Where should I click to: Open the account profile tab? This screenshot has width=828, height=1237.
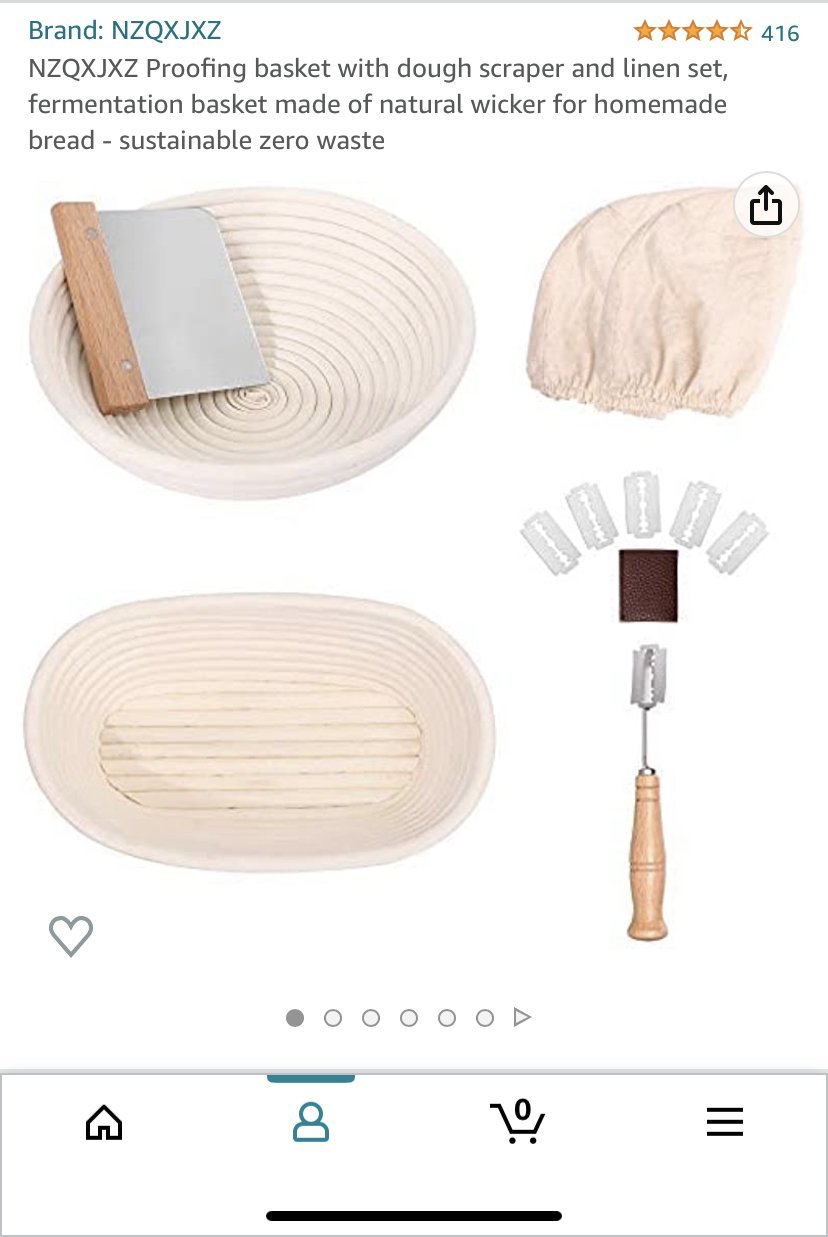coord(311,1122)
